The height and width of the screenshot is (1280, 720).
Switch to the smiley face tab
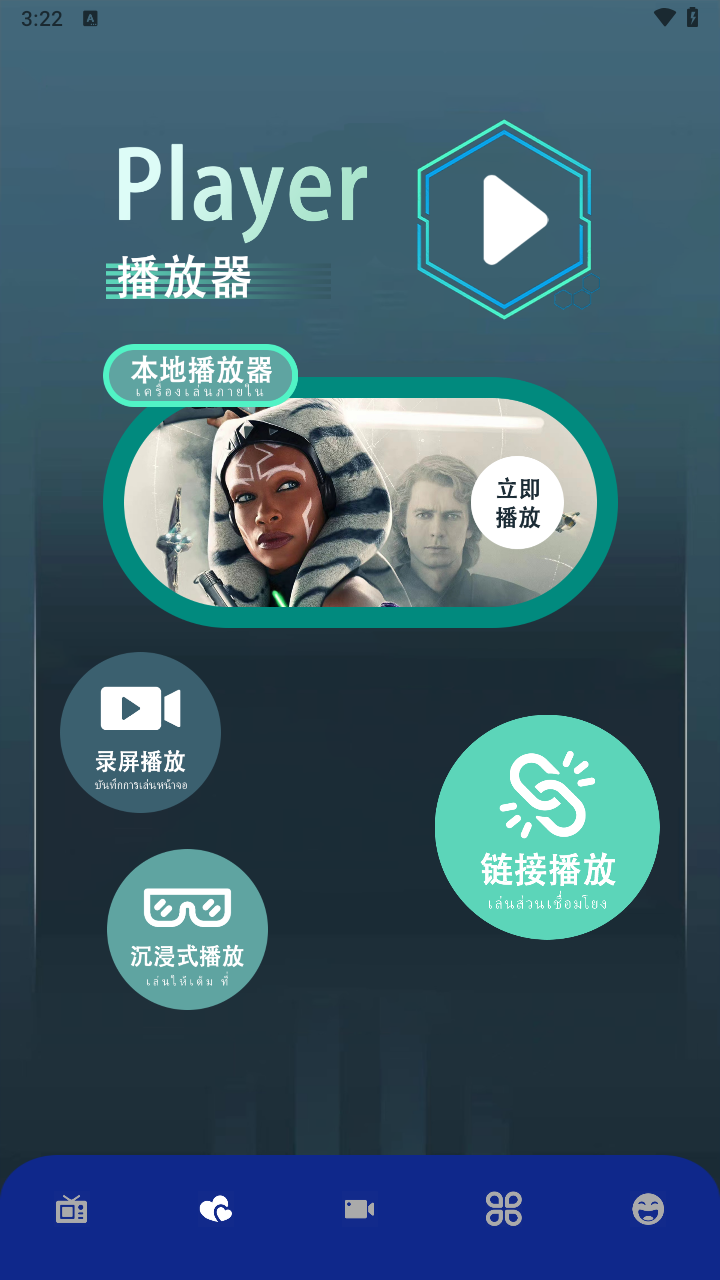click(x=648, y=1210)
